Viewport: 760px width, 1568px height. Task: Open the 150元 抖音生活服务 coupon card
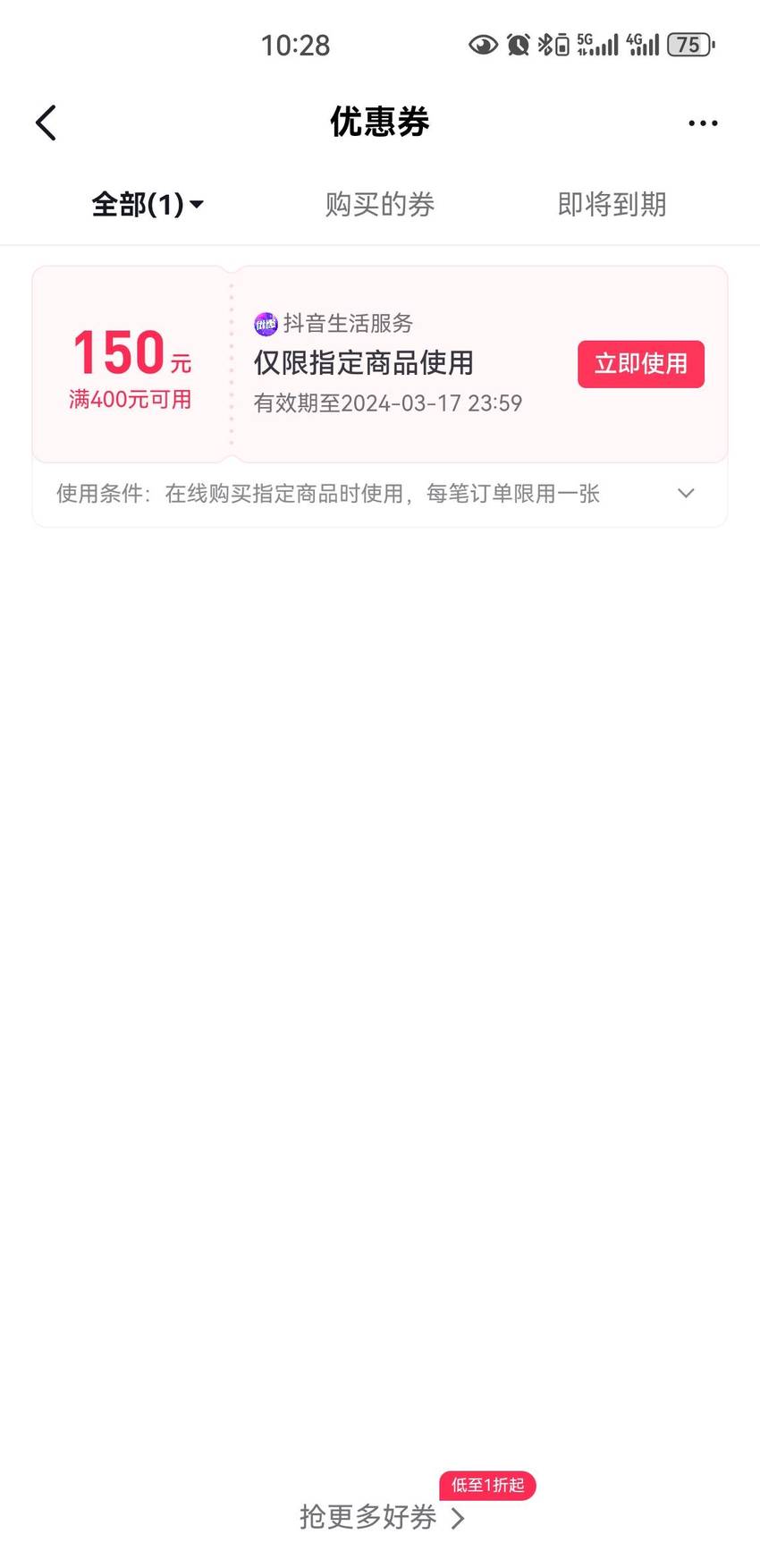(380, 364)
